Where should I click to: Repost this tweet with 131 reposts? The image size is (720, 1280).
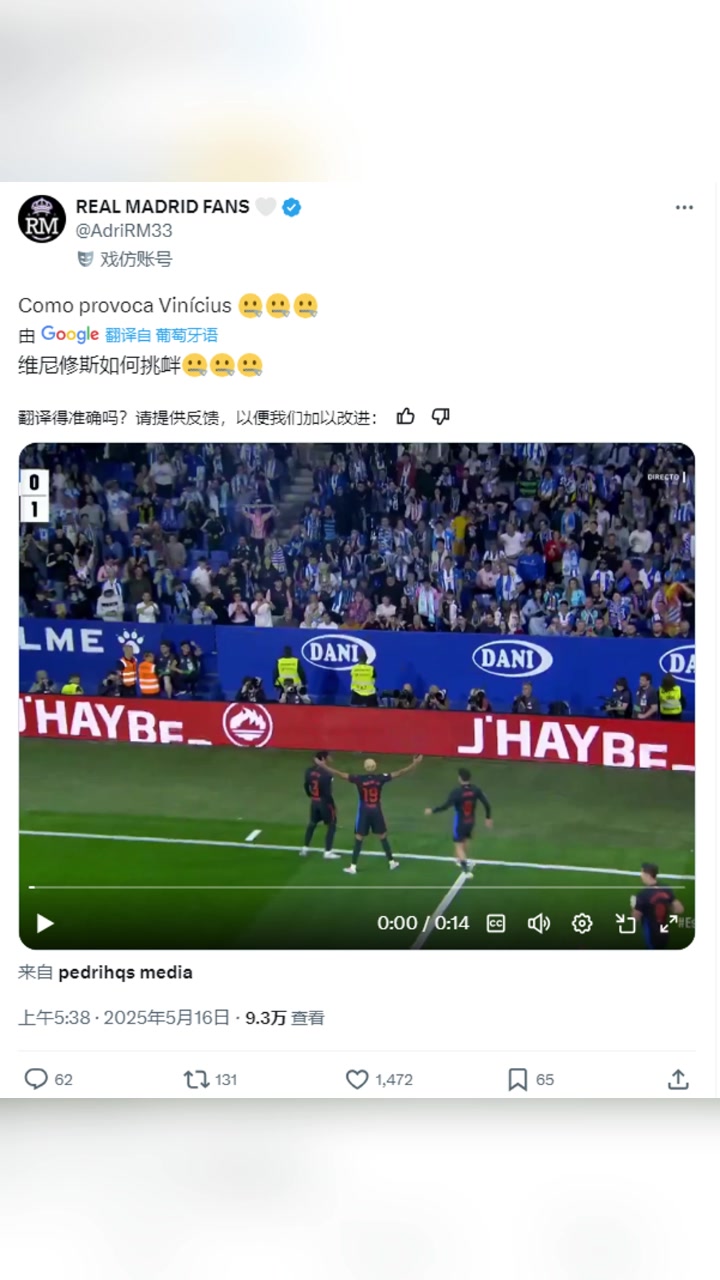tap(197, 1079)
